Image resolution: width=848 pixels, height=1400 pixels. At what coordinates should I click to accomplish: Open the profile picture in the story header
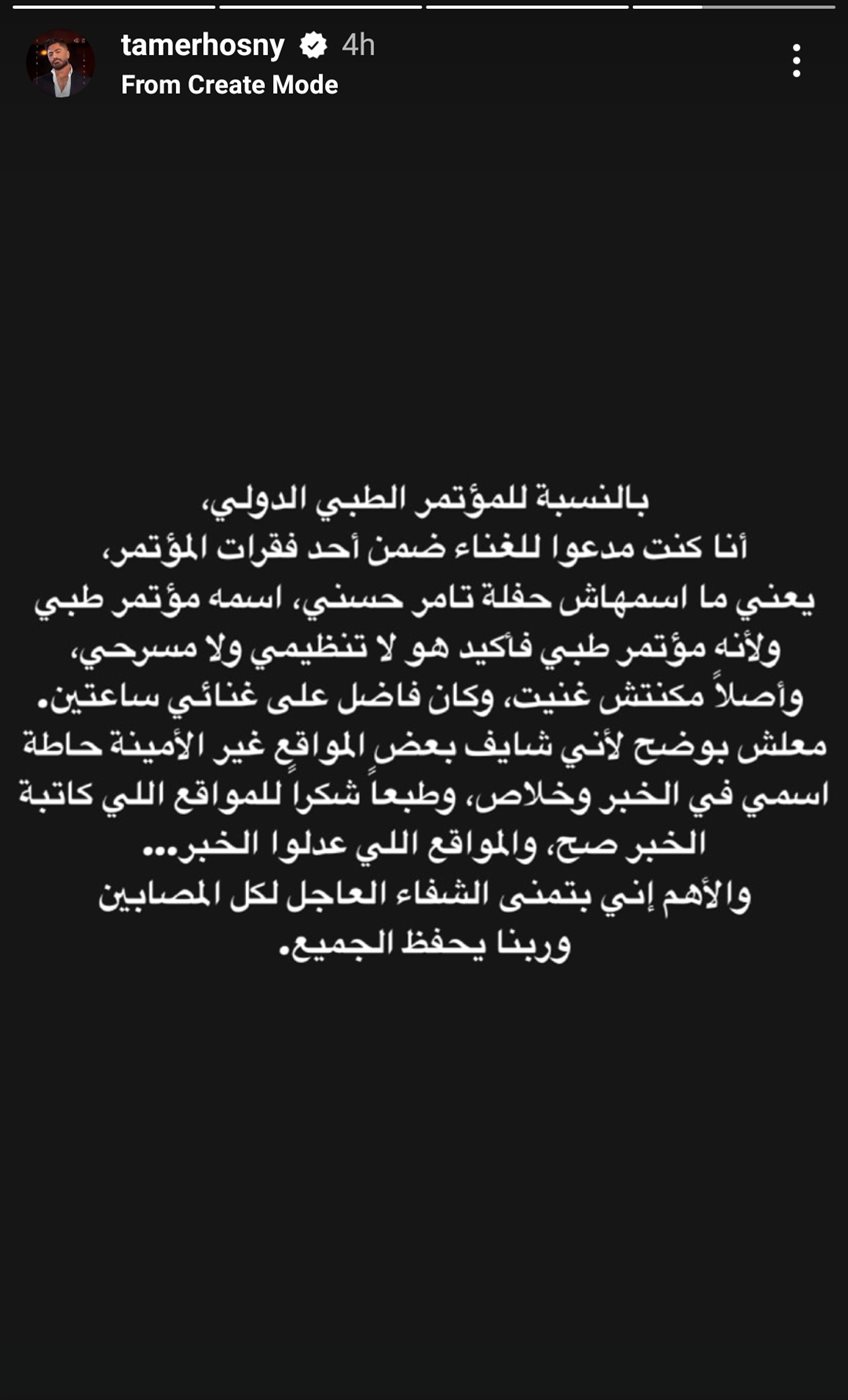pyautogui.click(x=60, y=63)
